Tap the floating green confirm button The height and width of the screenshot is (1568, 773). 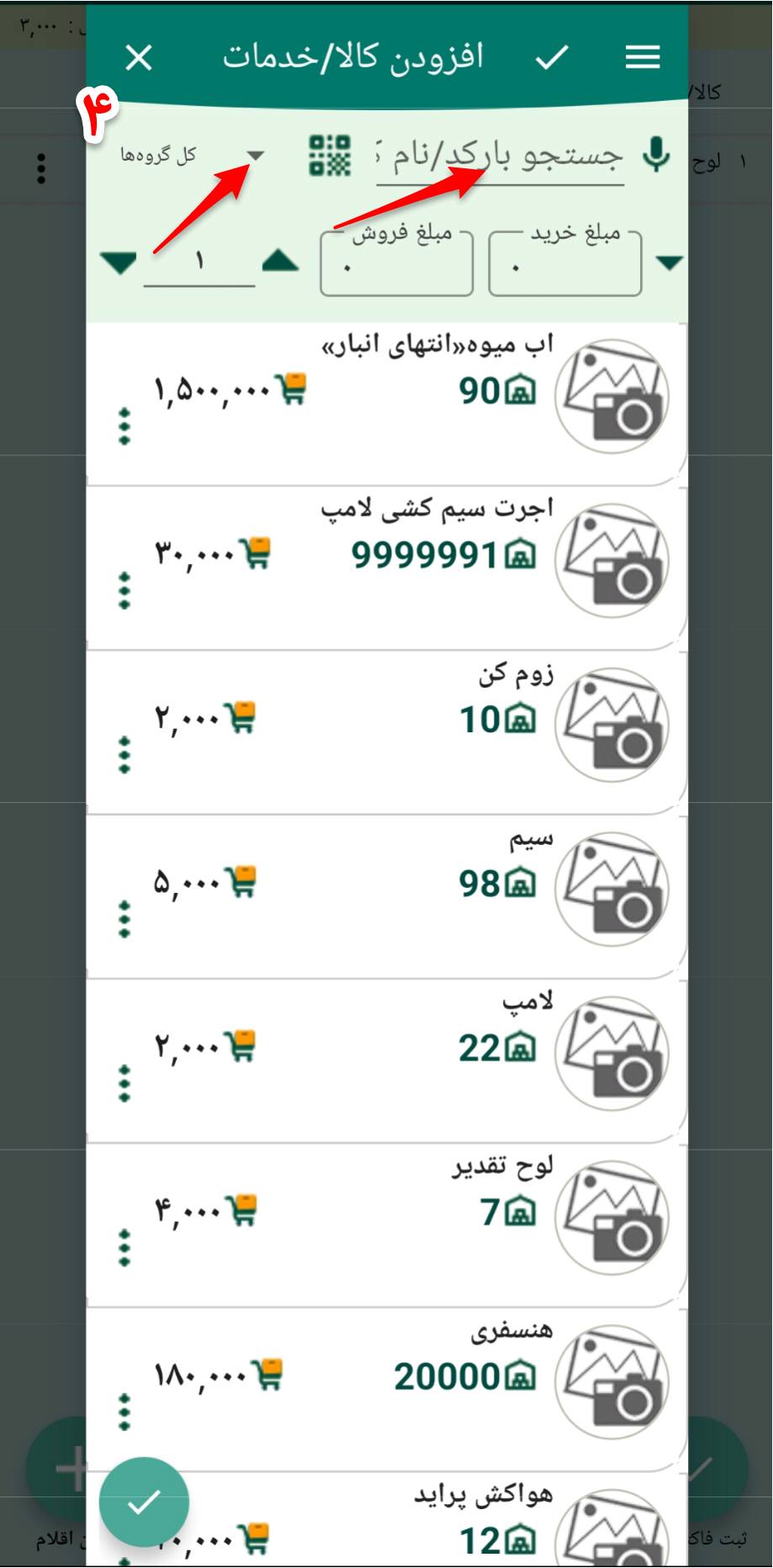(144, 1502)
